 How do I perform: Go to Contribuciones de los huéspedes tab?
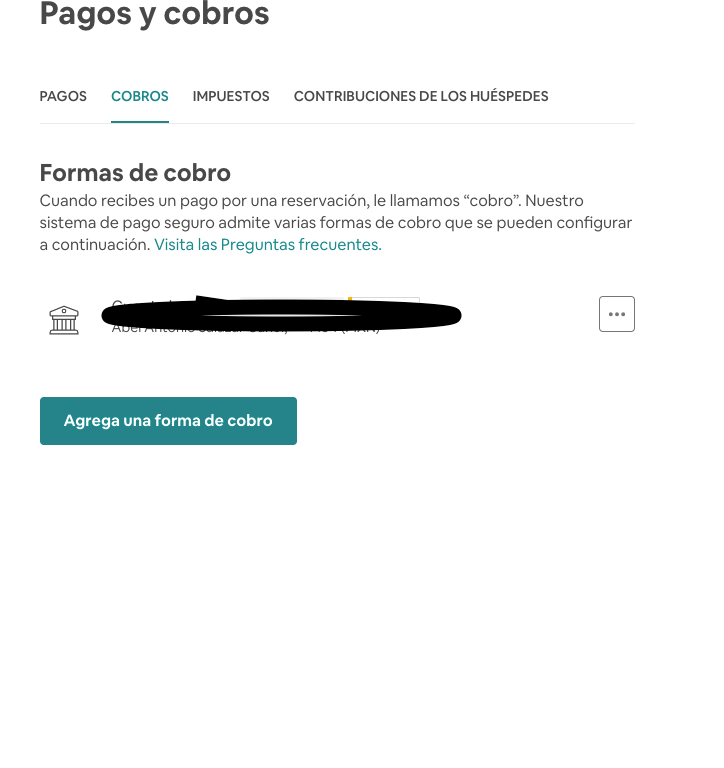pos(421,97)
